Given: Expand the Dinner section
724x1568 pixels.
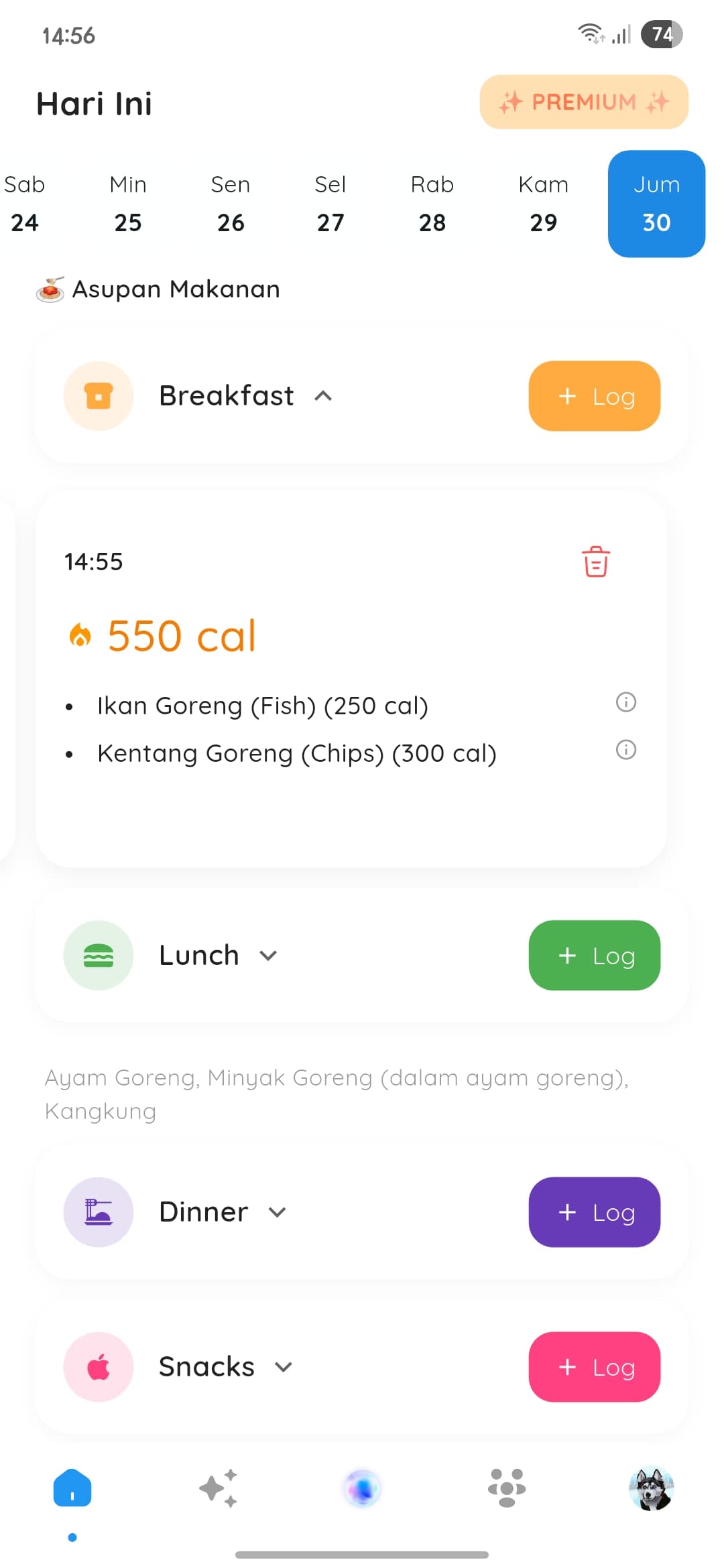Looking at the screenshot, I should 277,1212.
